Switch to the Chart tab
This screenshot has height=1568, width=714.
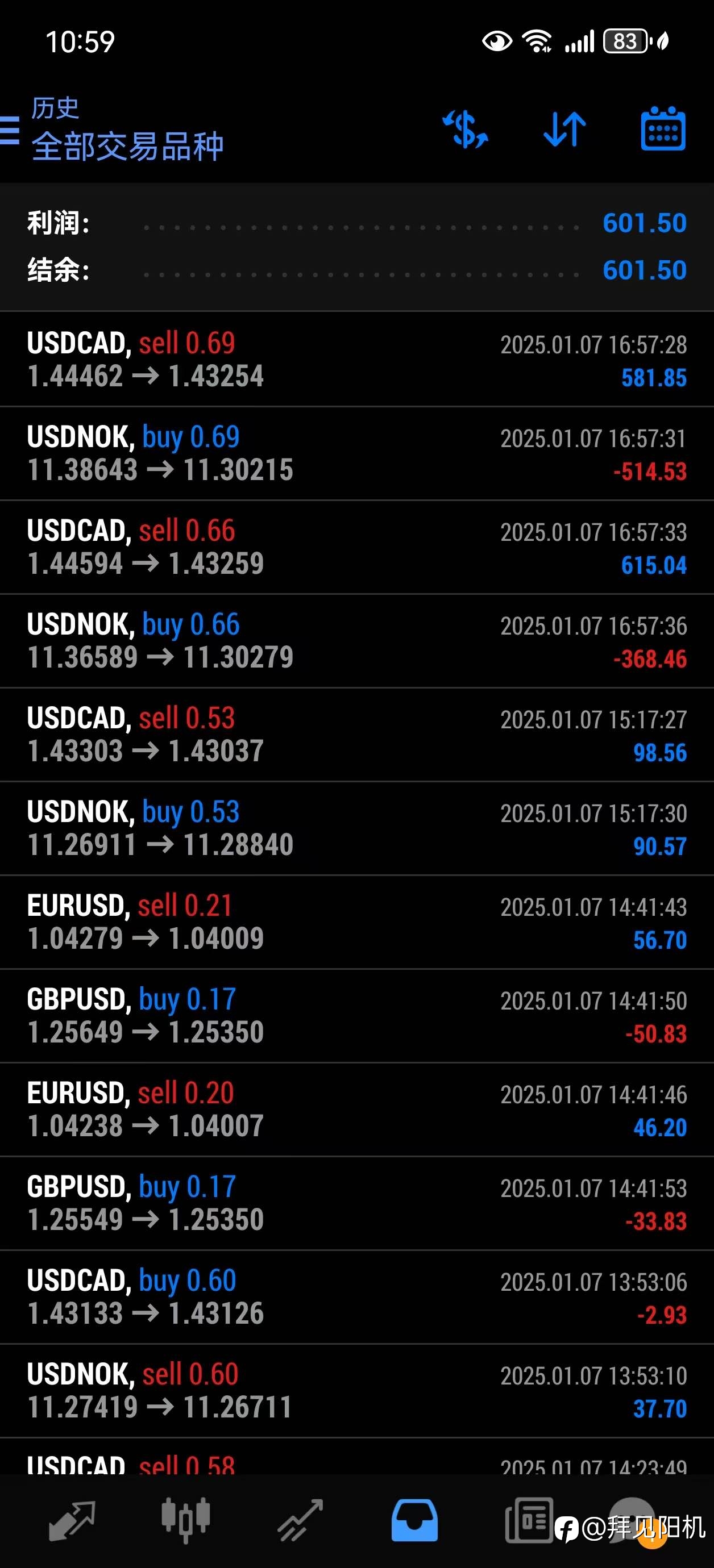186,1520
